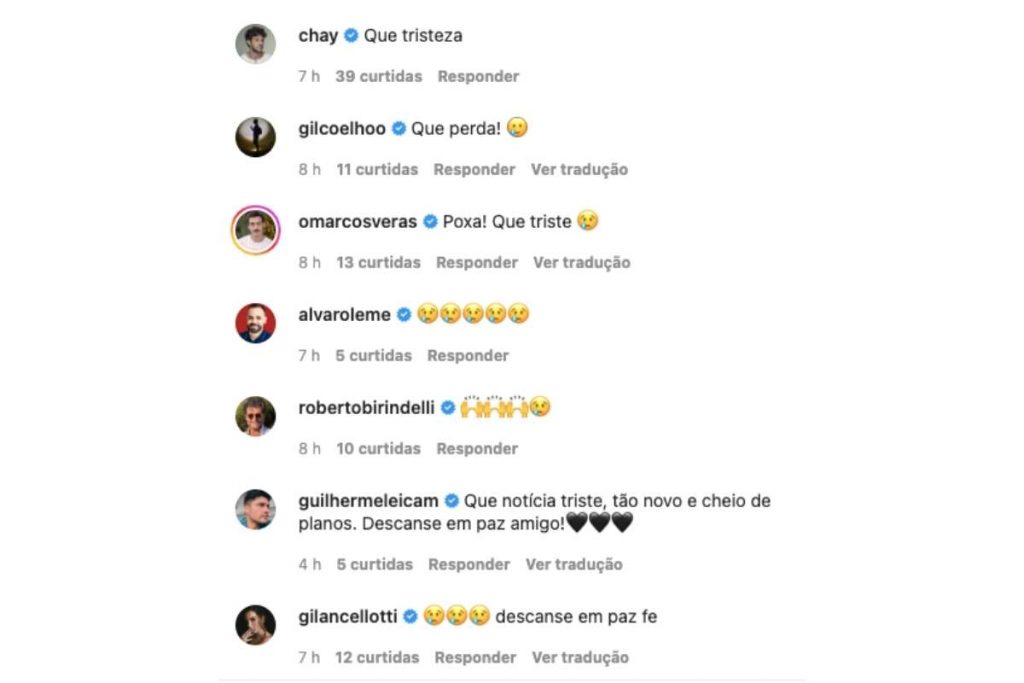
Task: Open omarcosveras's profile picture story
Action: tap(255, 230)
